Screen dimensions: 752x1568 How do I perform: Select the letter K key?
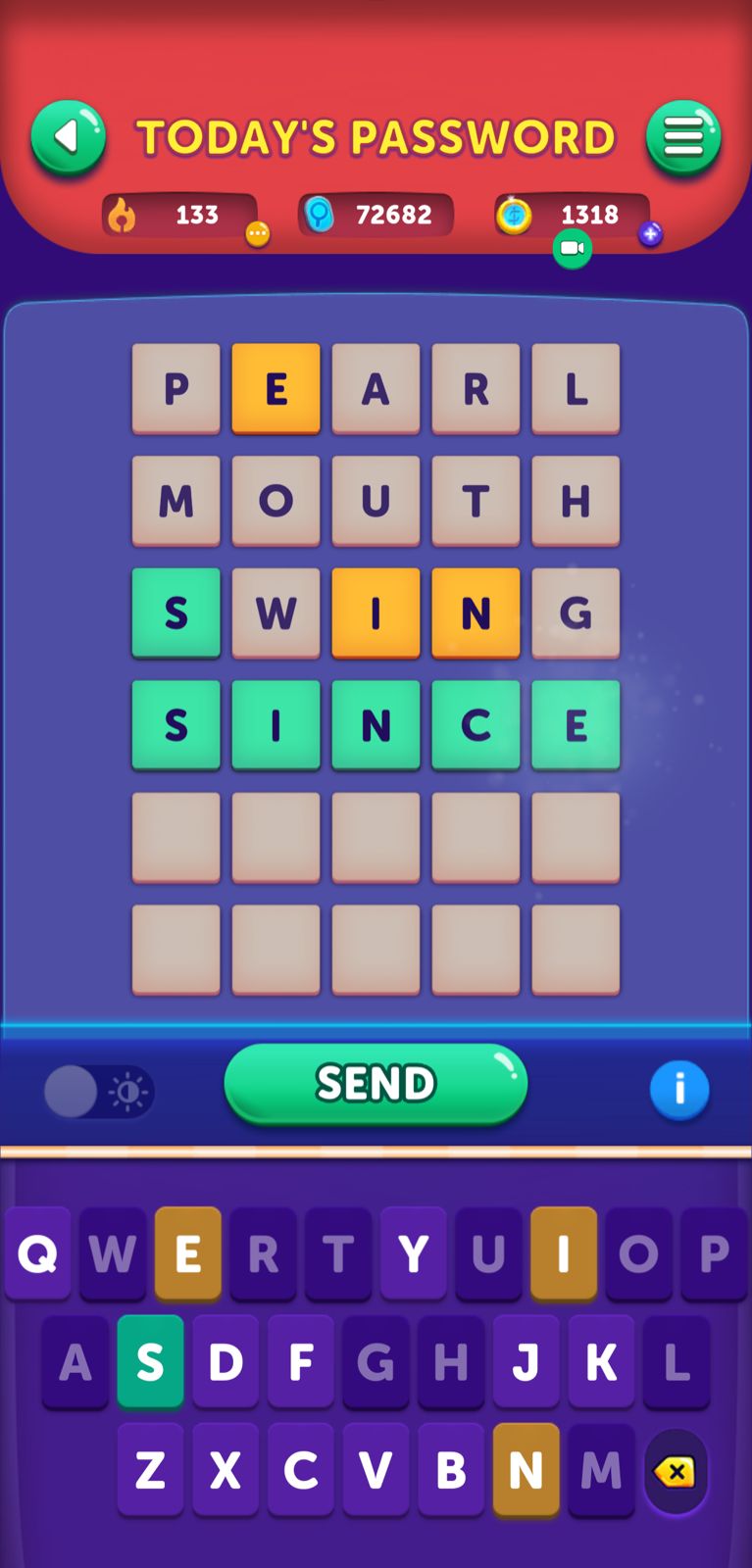[x=601, y=1361]
